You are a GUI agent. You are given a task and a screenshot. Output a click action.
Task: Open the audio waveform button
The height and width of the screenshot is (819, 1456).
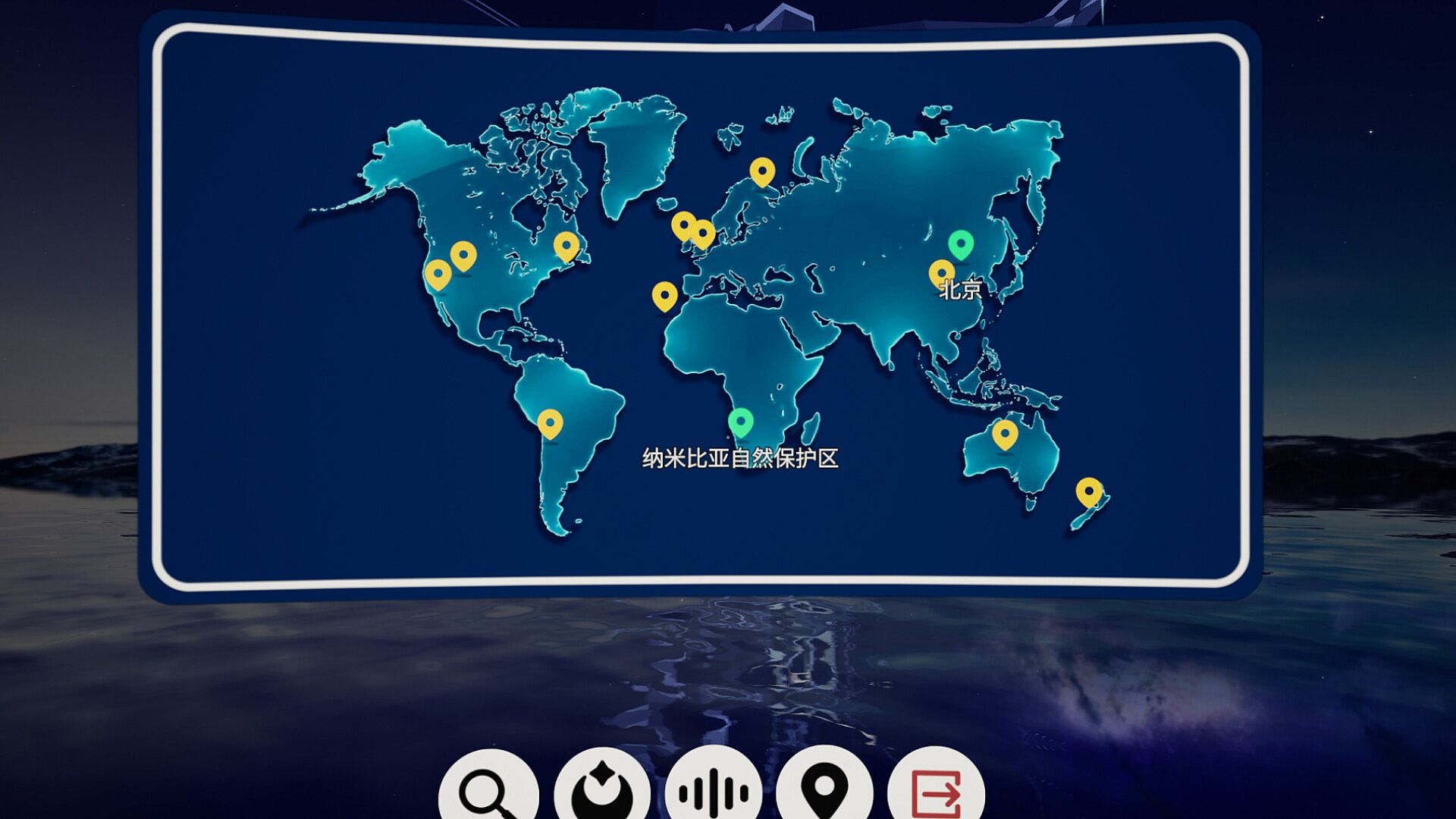pyautogui.click(x=713, y=790)
